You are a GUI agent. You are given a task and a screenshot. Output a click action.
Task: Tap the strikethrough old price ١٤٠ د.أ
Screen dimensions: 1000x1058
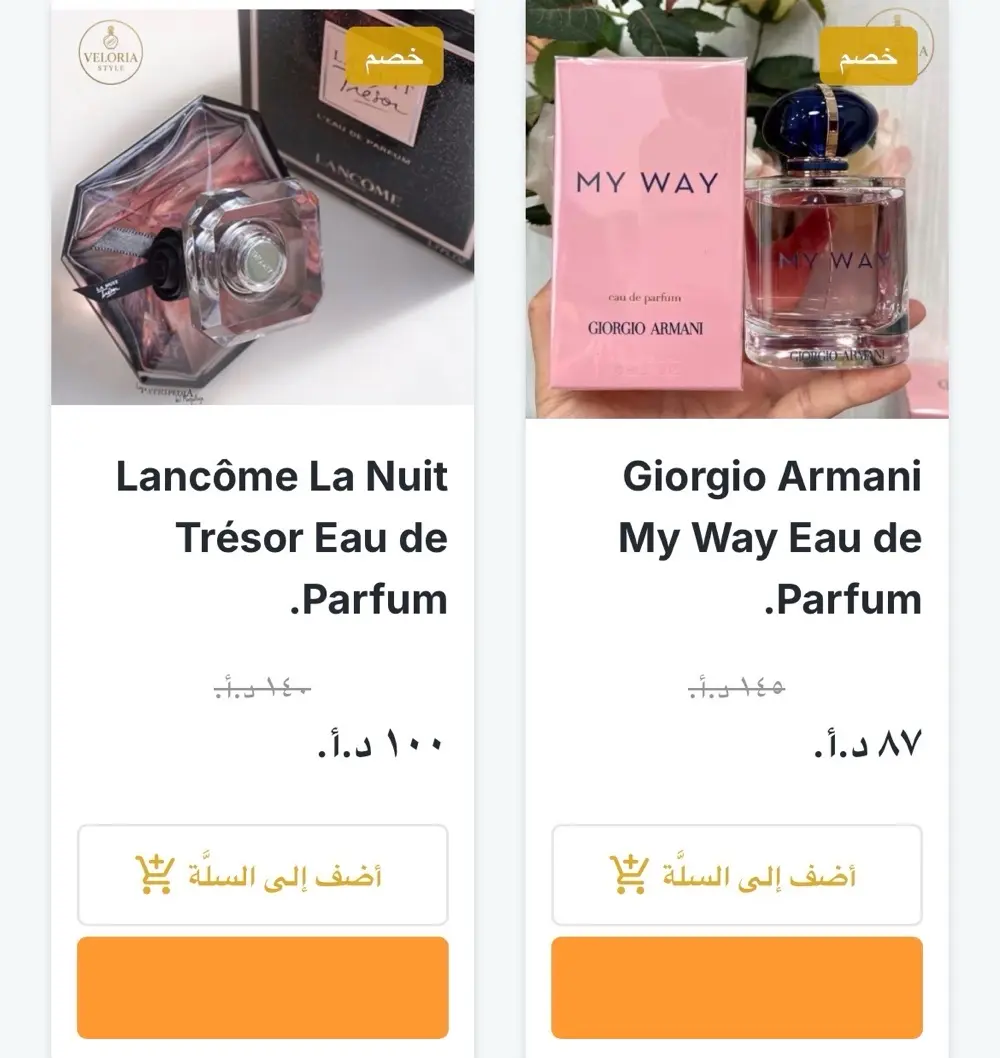(x=264, y=686)
